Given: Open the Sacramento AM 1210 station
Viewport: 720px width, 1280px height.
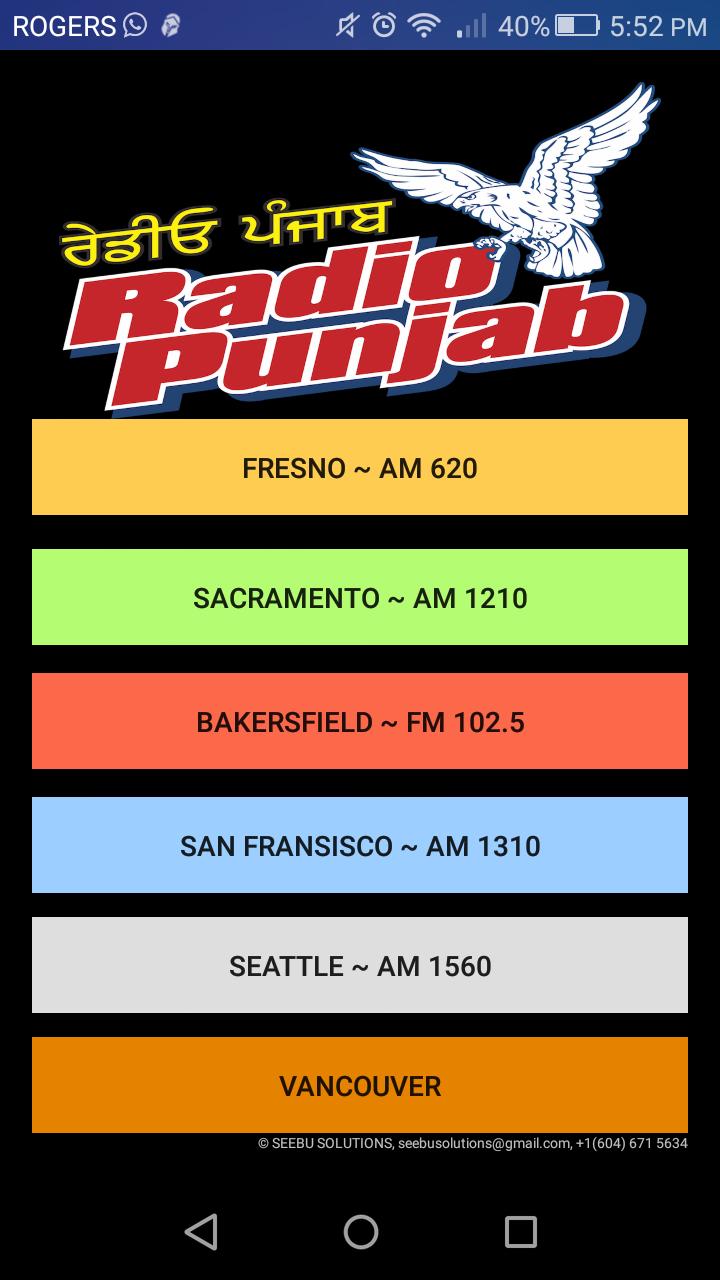Looking at the screenshot, I should pyautogui.click(x=360, y=597).
